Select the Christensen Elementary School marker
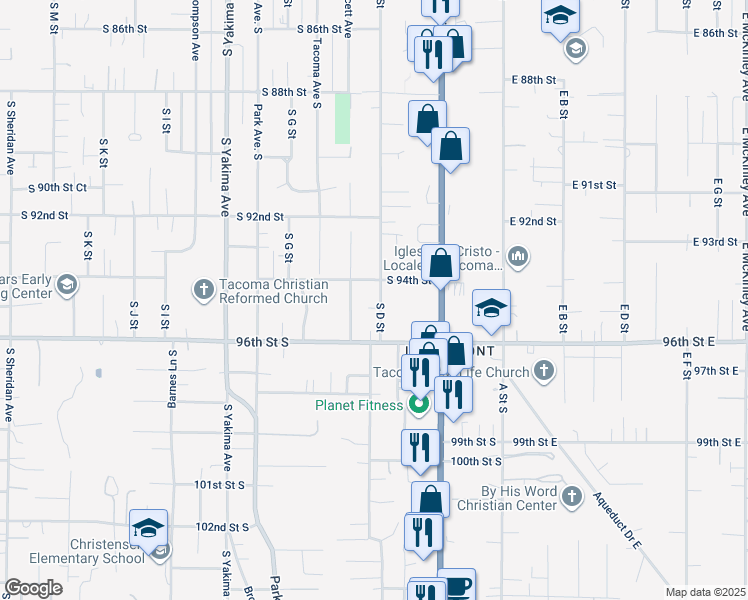Viewport: 748px width, 600px height. (148, 528)
